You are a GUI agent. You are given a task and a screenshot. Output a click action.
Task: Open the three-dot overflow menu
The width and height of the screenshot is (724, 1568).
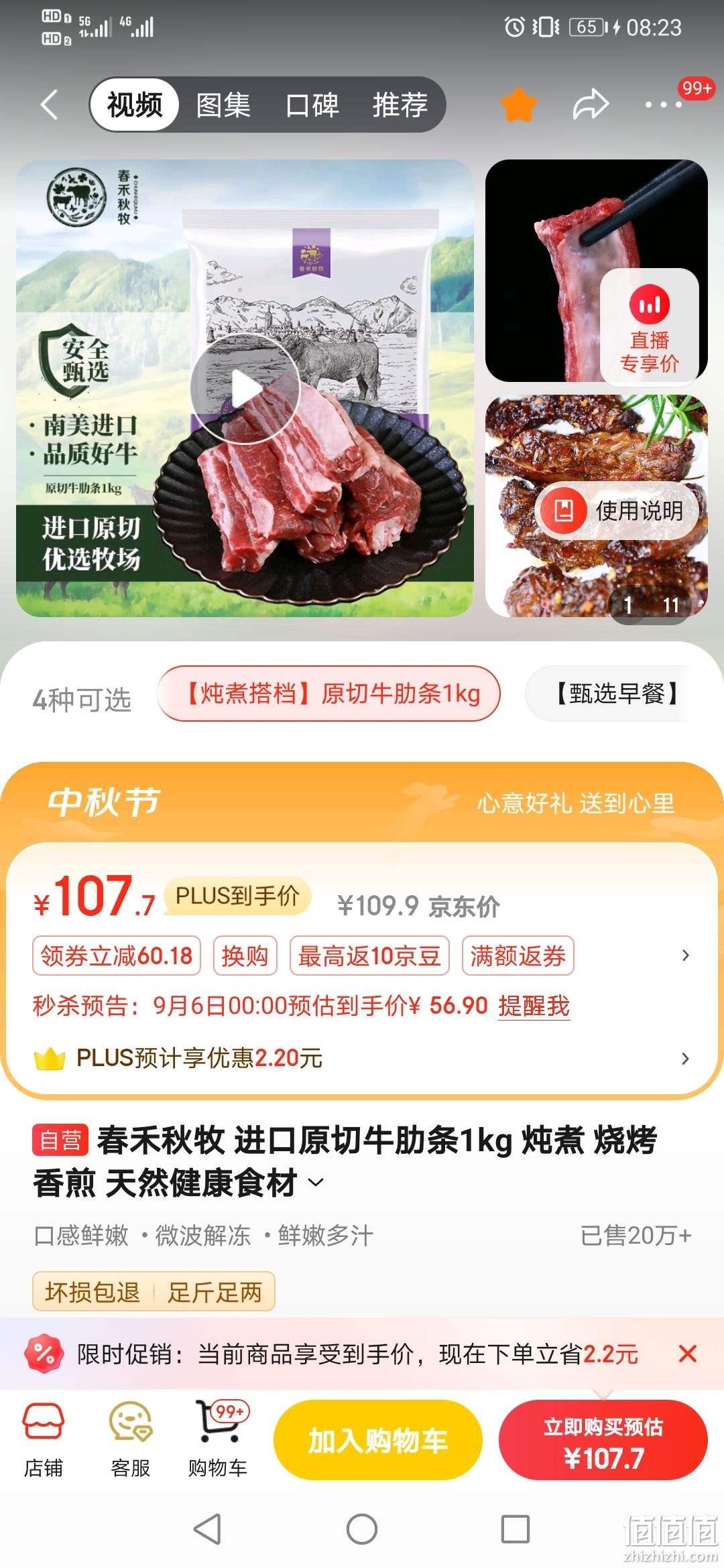pos(664,105)
